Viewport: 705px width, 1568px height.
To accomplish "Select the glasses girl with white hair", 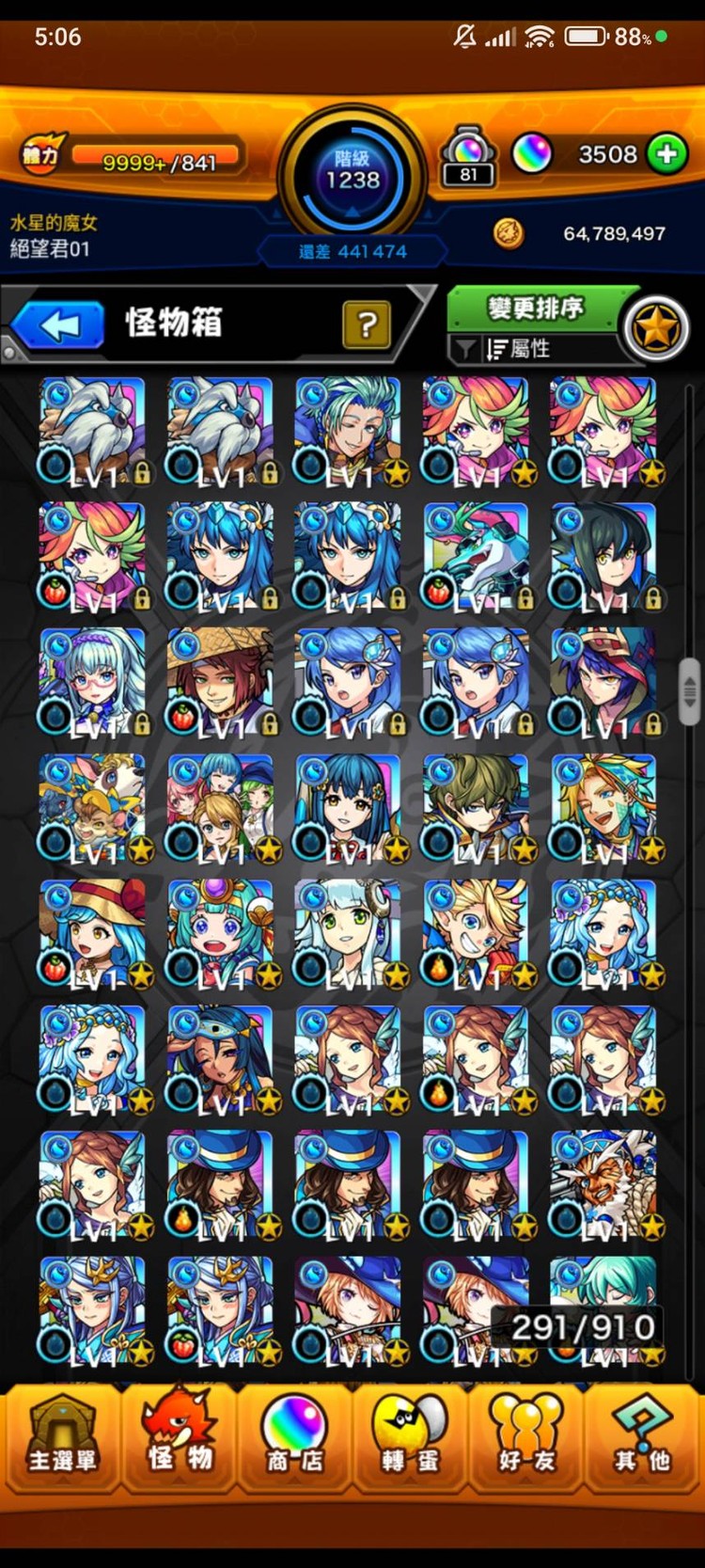I will click(x=93, y=683).
